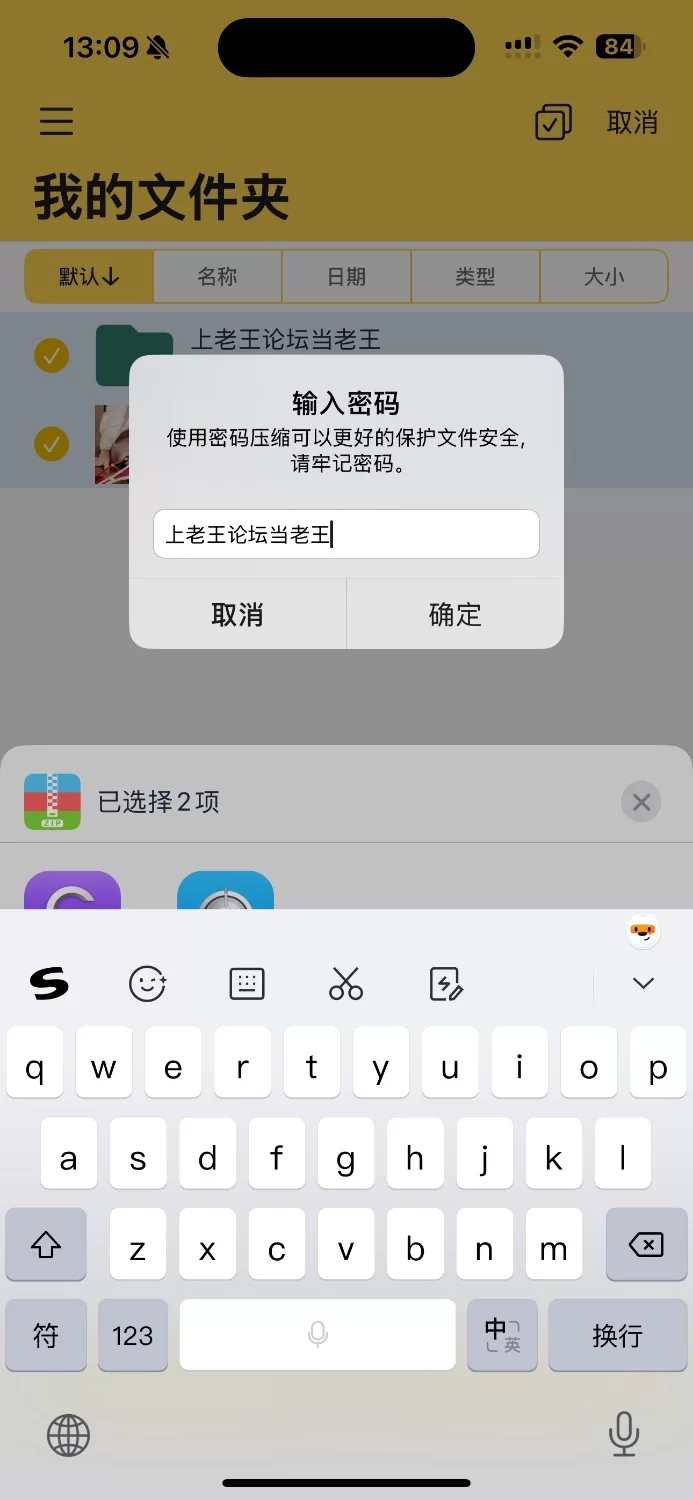Open the keyboard scissors clipboard tool
693x1500 pixels.
point(346,984)
